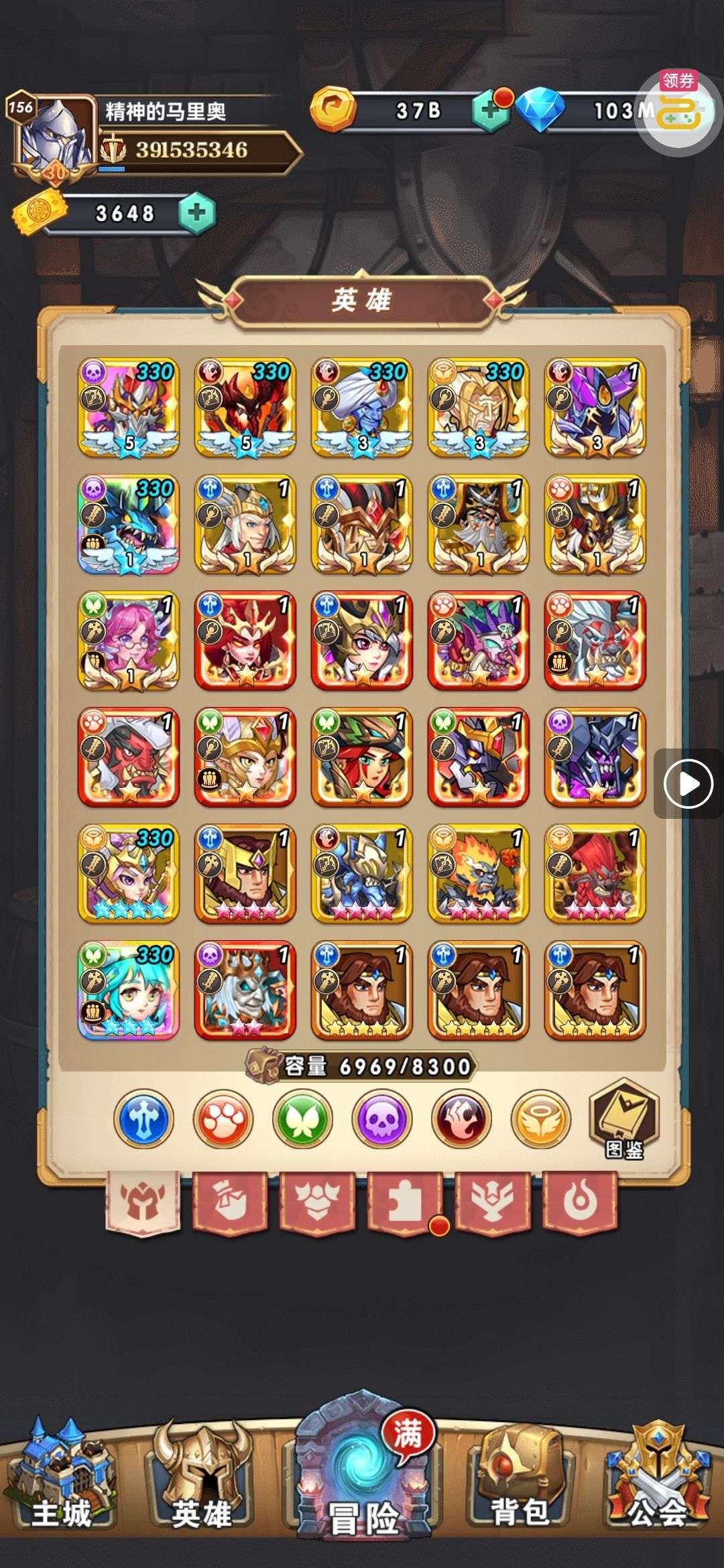Add more gold coins
This screenshot has width=724, height=1568.
tap(491, 110)
